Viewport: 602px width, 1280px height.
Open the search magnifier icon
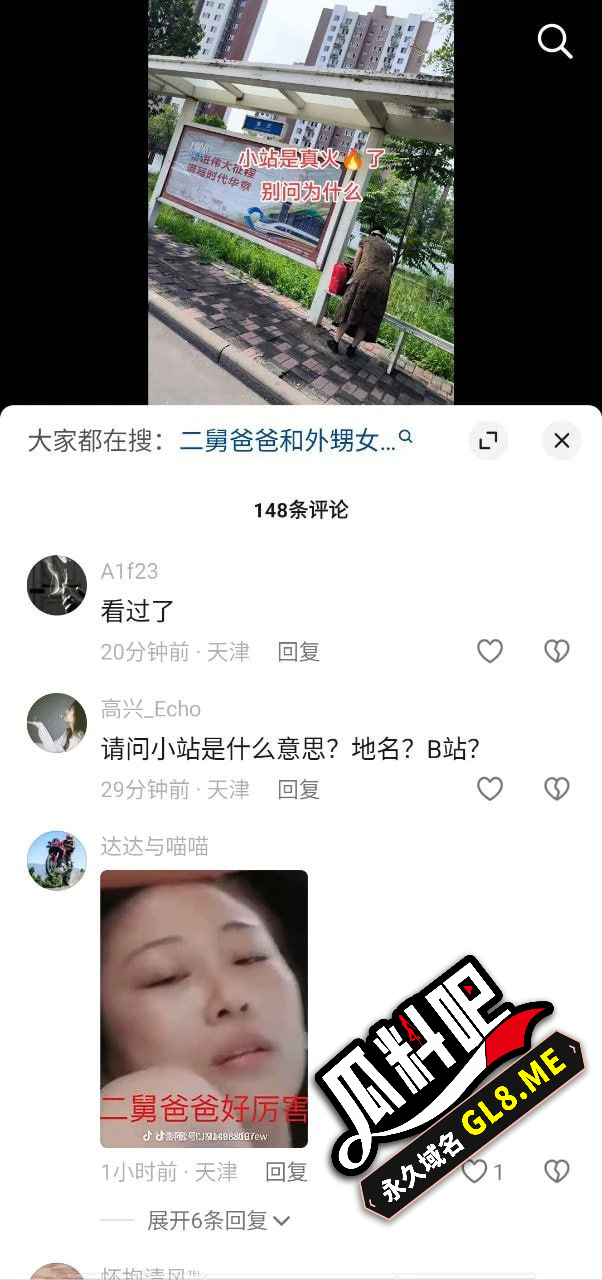point(554,41)
